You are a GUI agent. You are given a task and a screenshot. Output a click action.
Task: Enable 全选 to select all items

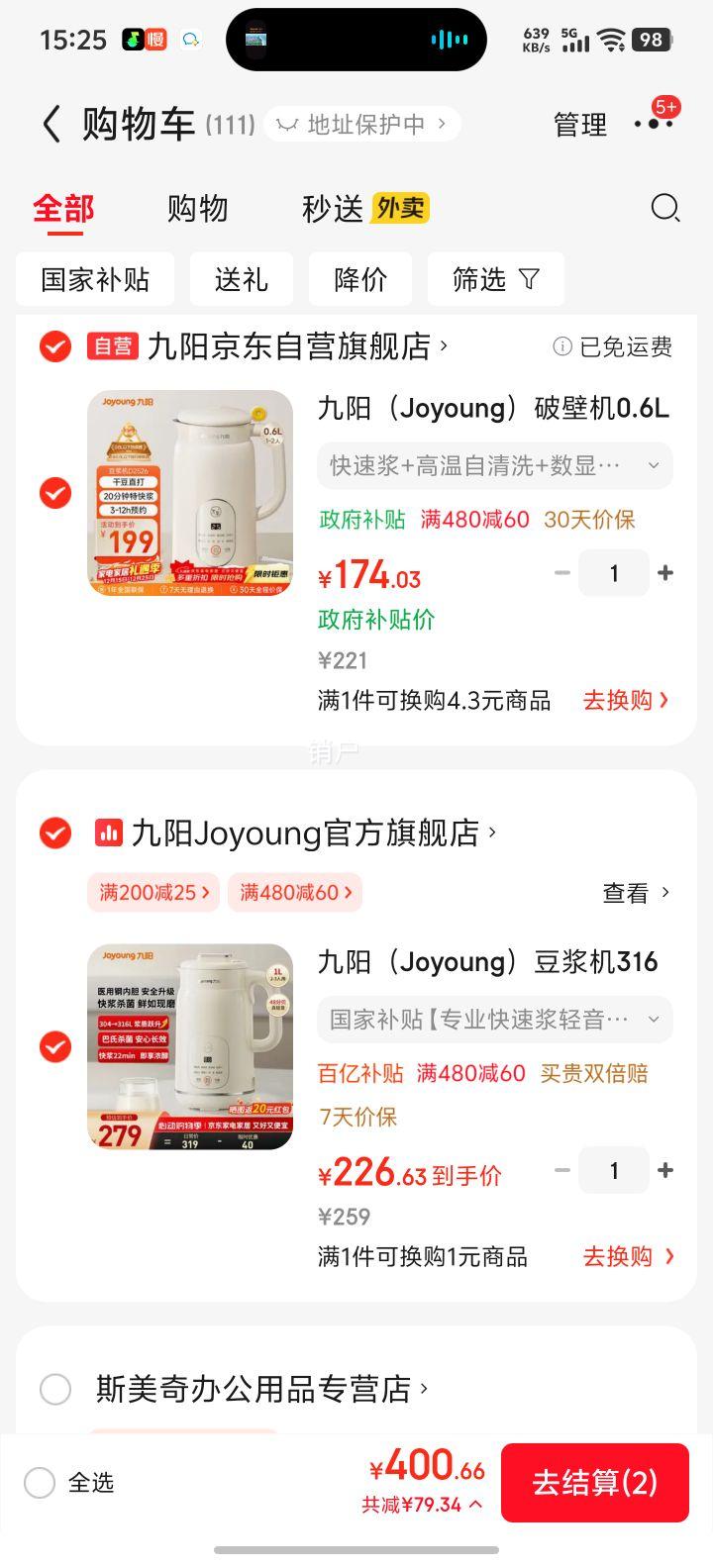pos(40,1483)
